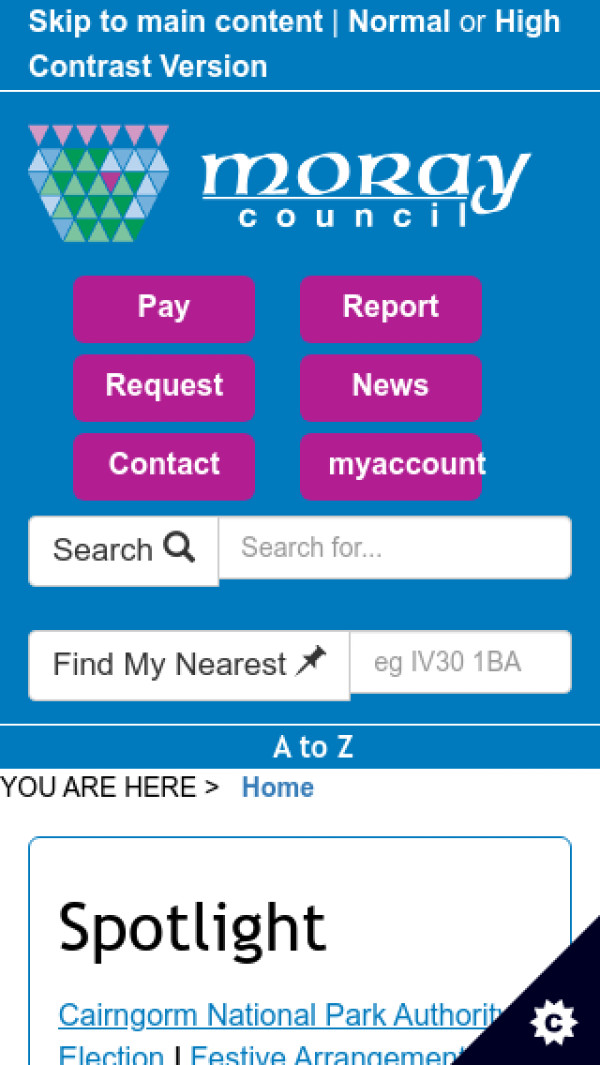
Task: Switch to Normal contrast version
Action: click(399, 22)
